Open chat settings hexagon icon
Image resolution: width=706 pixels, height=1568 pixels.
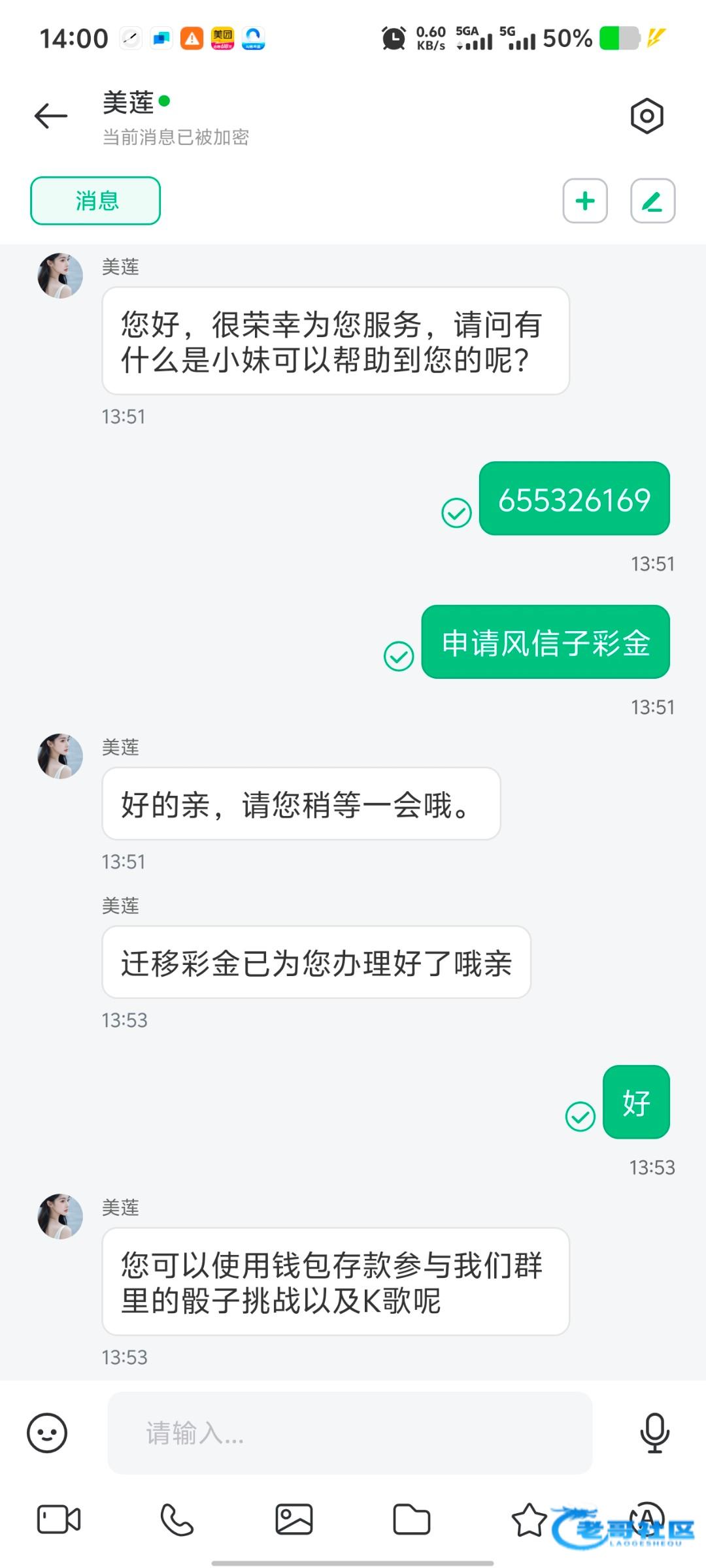click(647, 116)
